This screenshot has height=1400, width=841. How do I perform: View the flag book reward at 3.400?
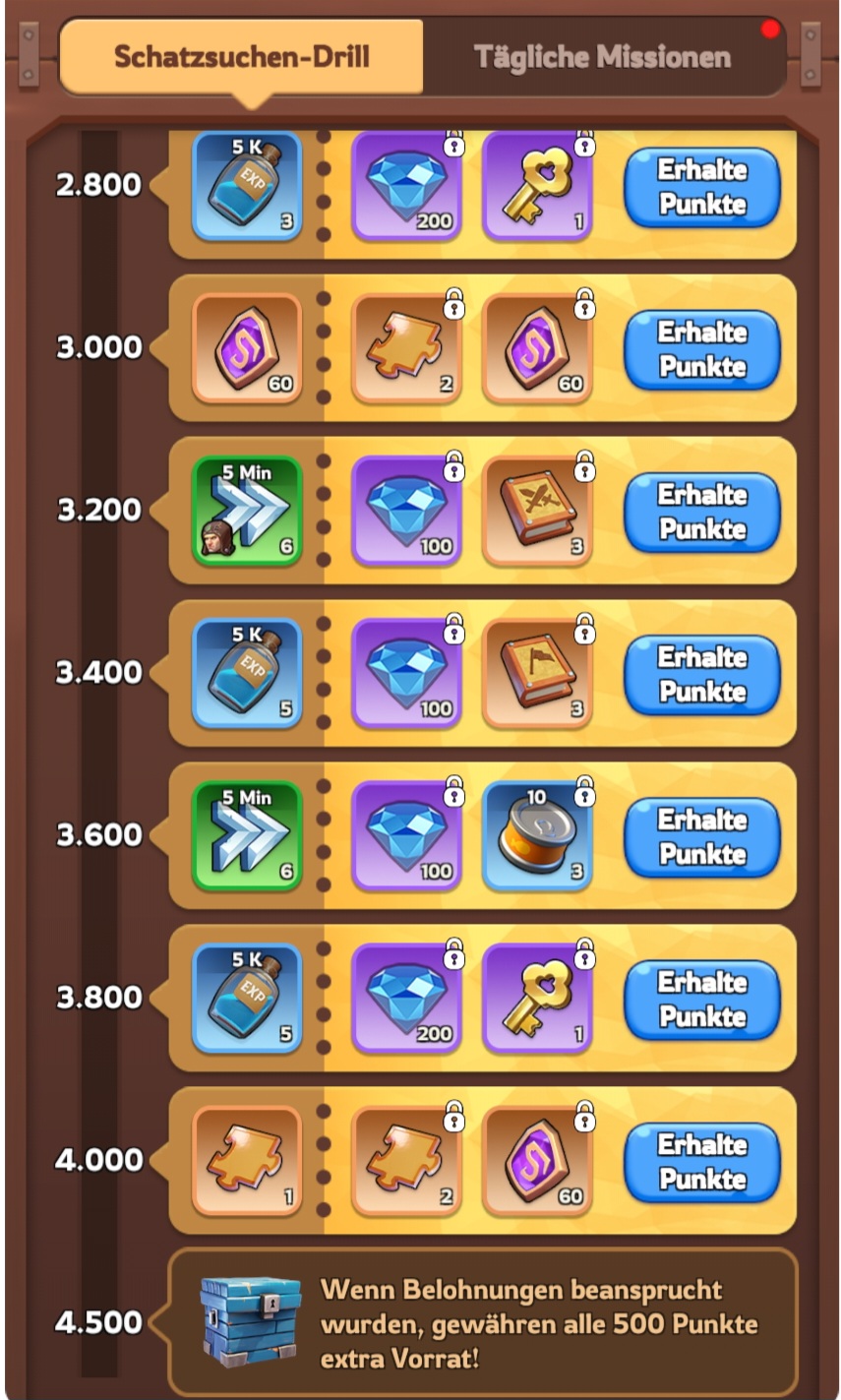point(536,674)
